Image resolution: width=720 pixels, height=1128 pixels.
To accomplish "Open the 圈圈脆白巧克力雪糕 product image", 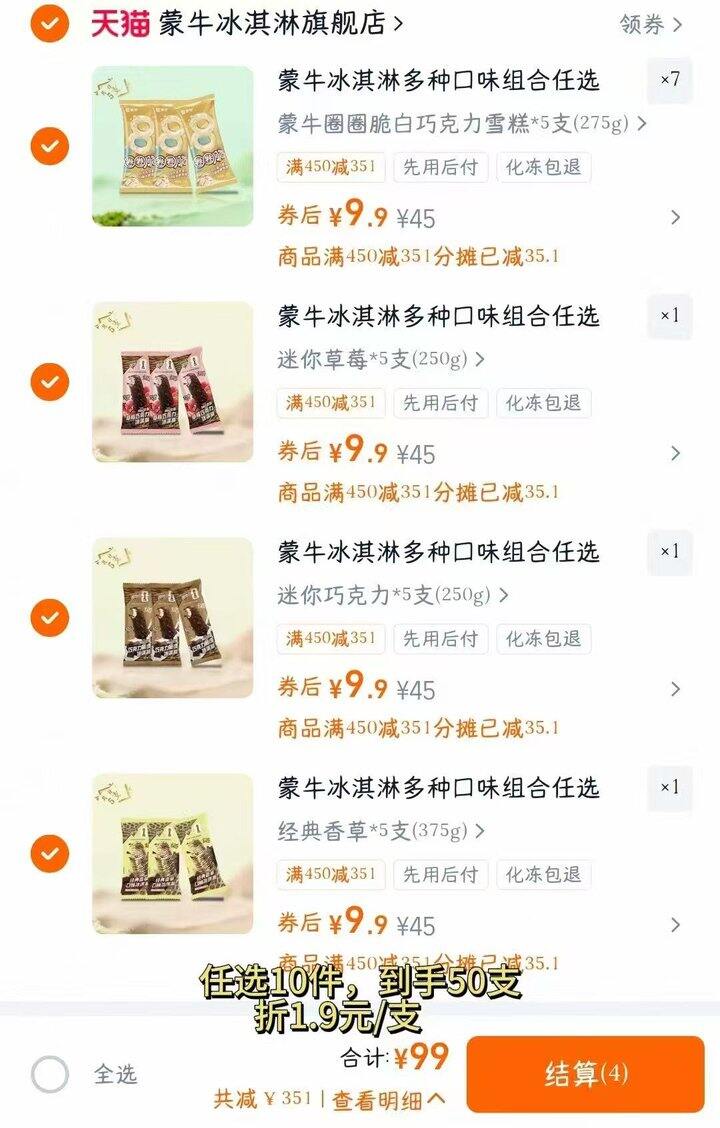I will coord(173,146).
